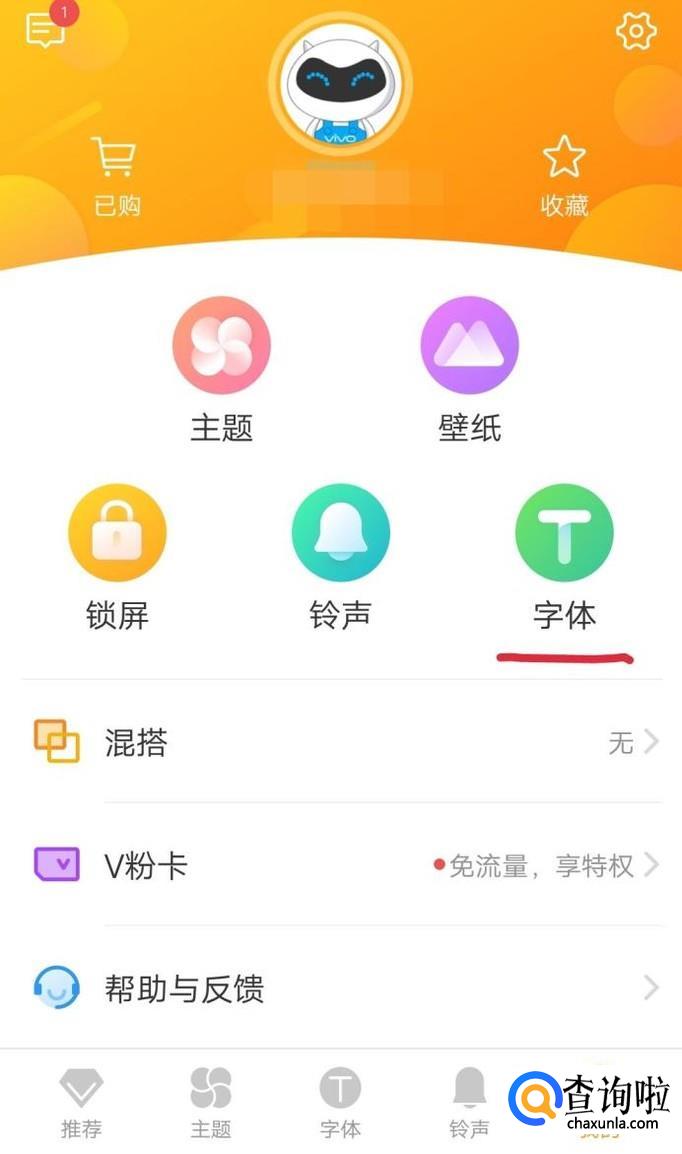Open the pink pinwheel 主题 category
This screenshot has width=682, height=1154.
[221, 346]
